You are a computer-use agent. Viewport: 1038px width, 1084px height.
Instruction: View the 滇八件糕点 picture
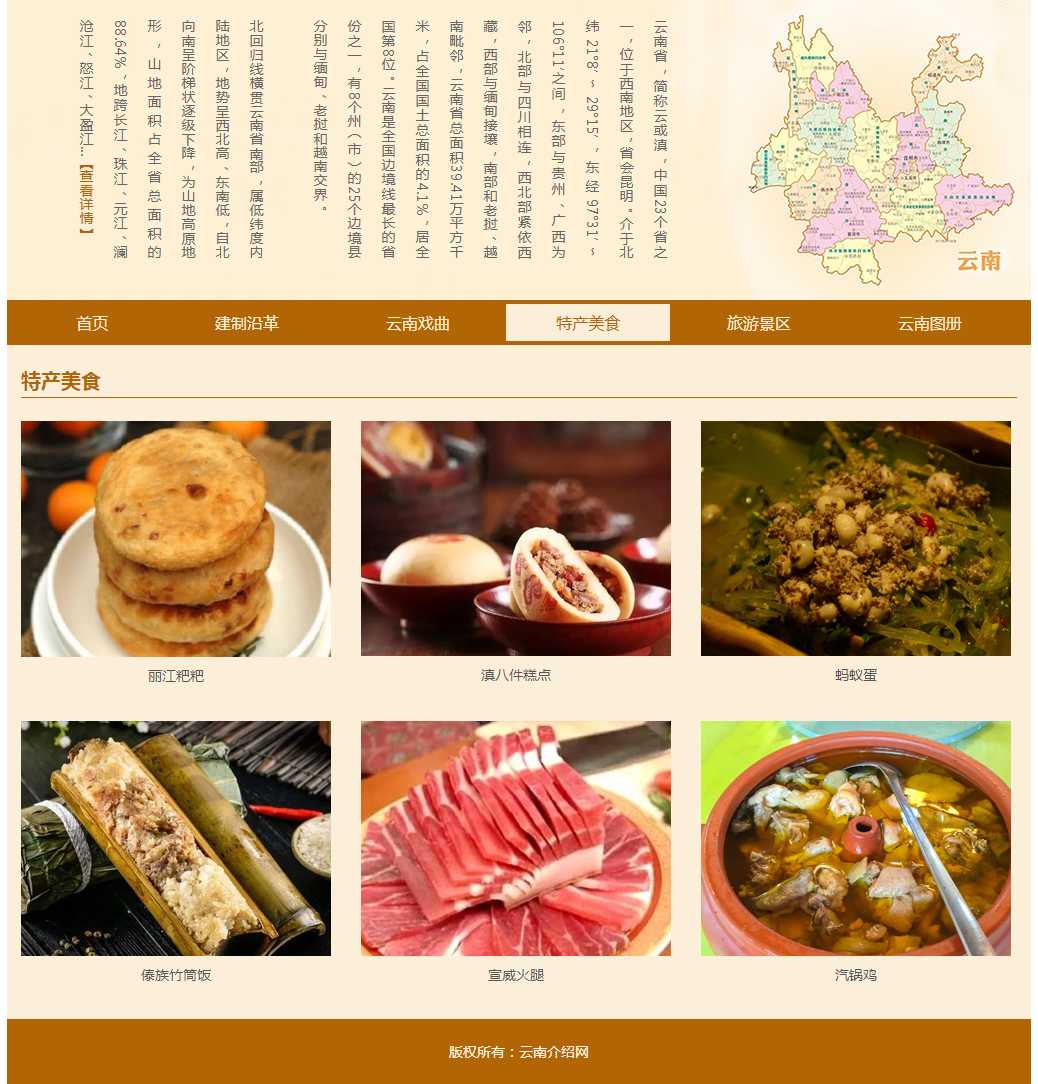coord(516,538)
